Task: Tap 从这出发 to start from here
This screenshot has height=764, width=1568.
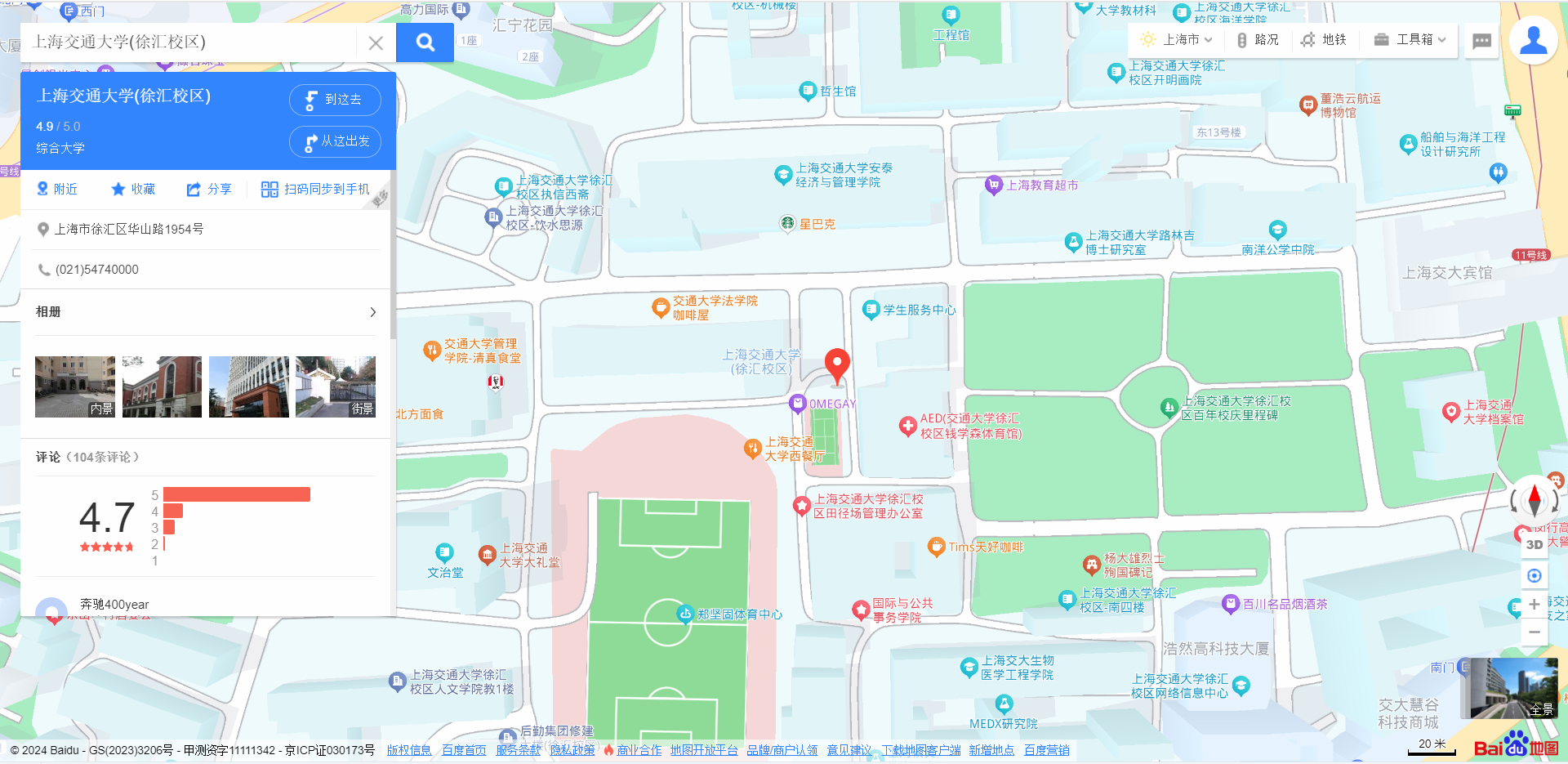Action: 335,141
